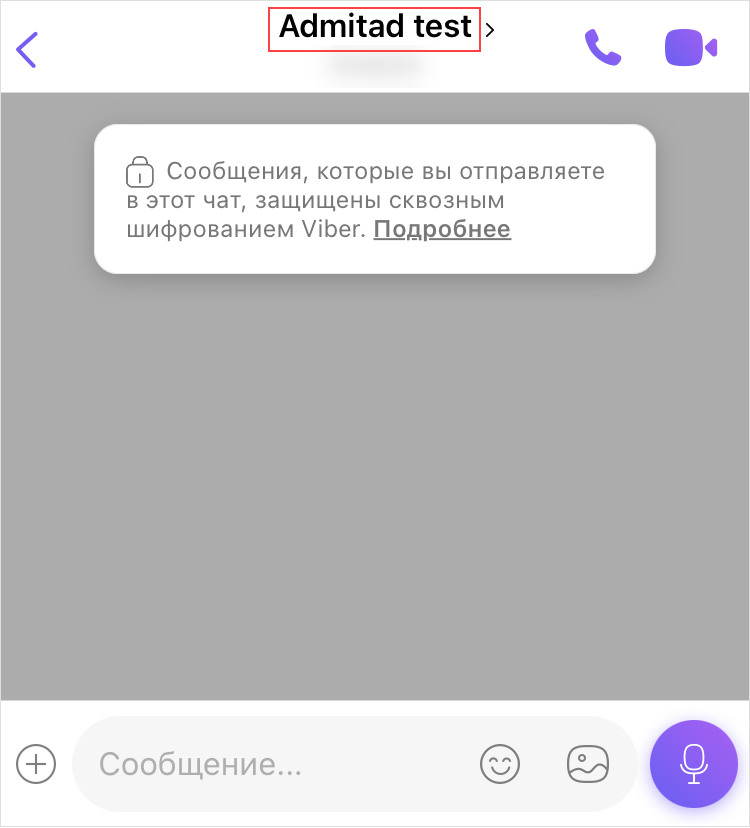Focus the Сообщение message field
Image resolution: width=750 pixels, height=828 pixels.
(x=270, y=765)
